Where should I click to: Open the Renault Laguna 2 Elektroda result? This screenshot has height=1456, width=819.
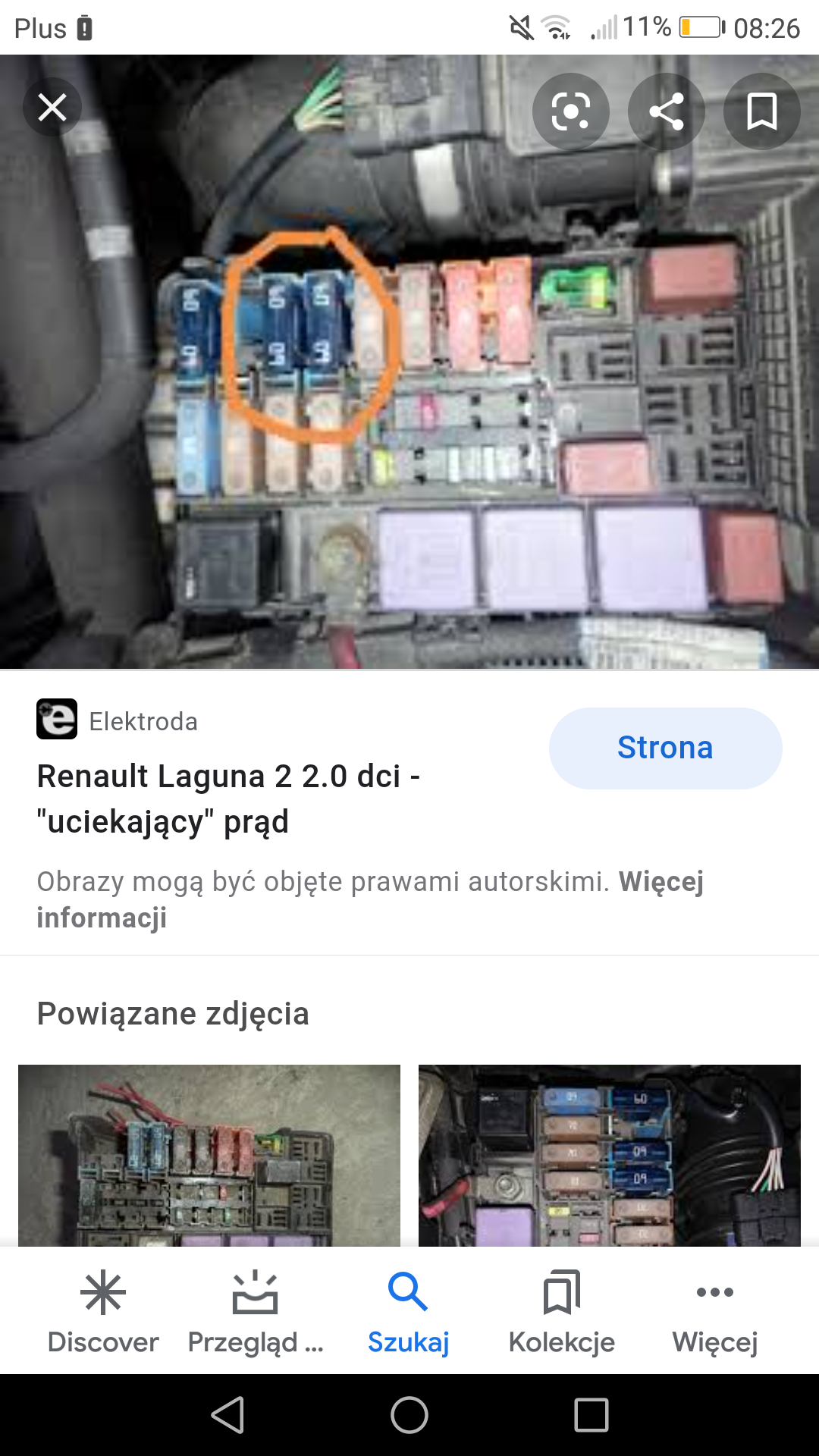[x=227, y=798]
